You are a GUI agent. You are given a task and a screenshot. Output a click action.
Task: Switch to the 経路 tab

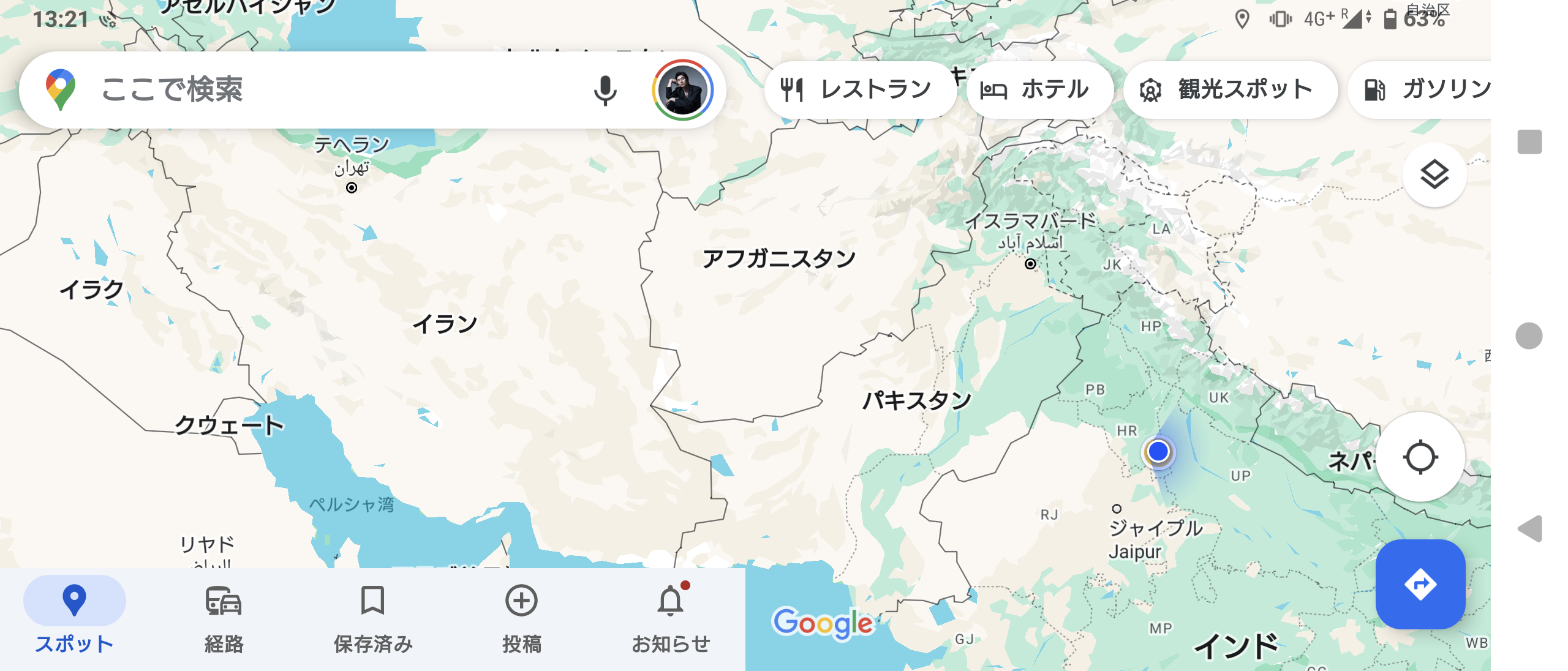(x=224, y=617)
